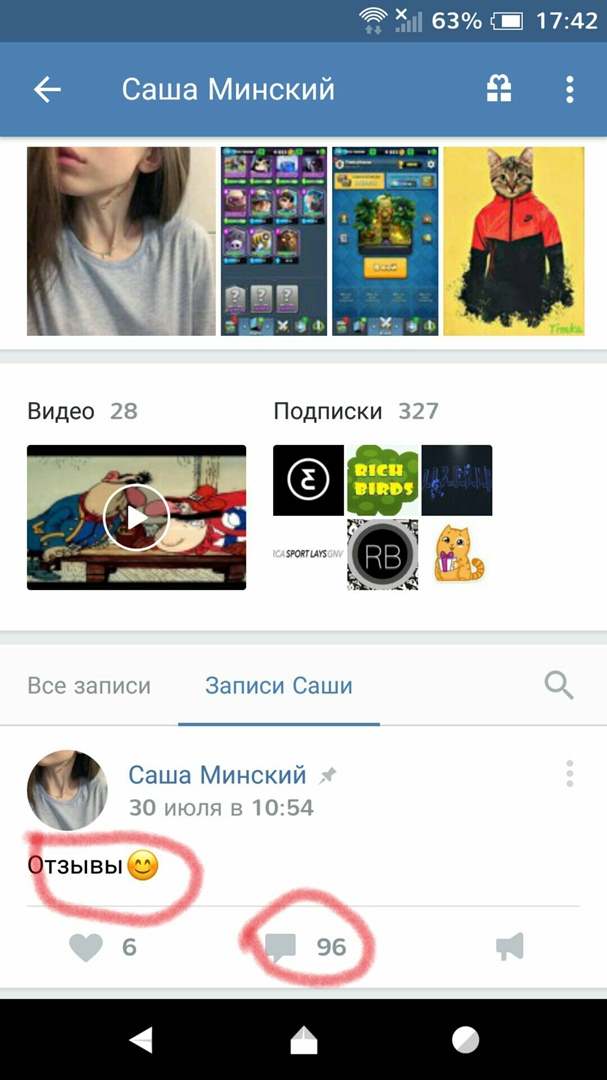607x1080 pixels.
Task: Go back using the app bar arrow
Action: point(47,90)
